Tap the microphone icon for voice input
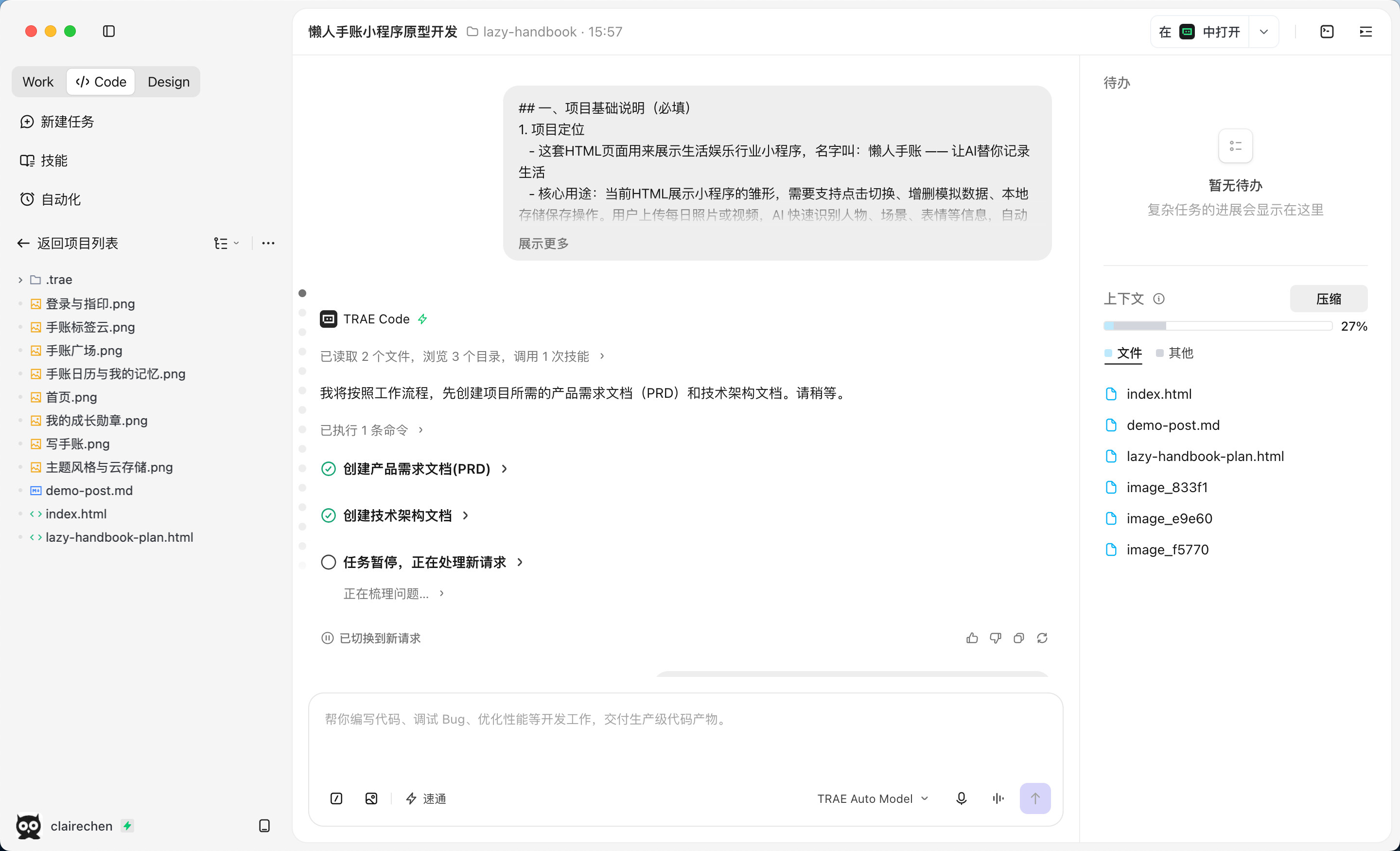Image resolution: width=1400 pixels, height=851 pixels. (961, 798)
